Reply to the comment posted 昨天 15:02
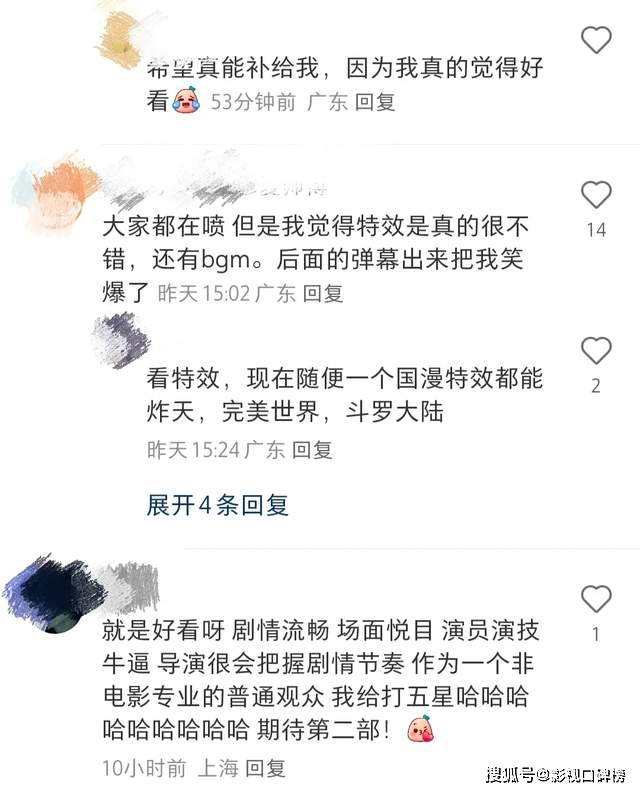The width and height of the screenshot is (640, 792). click(x=323, y=294)
